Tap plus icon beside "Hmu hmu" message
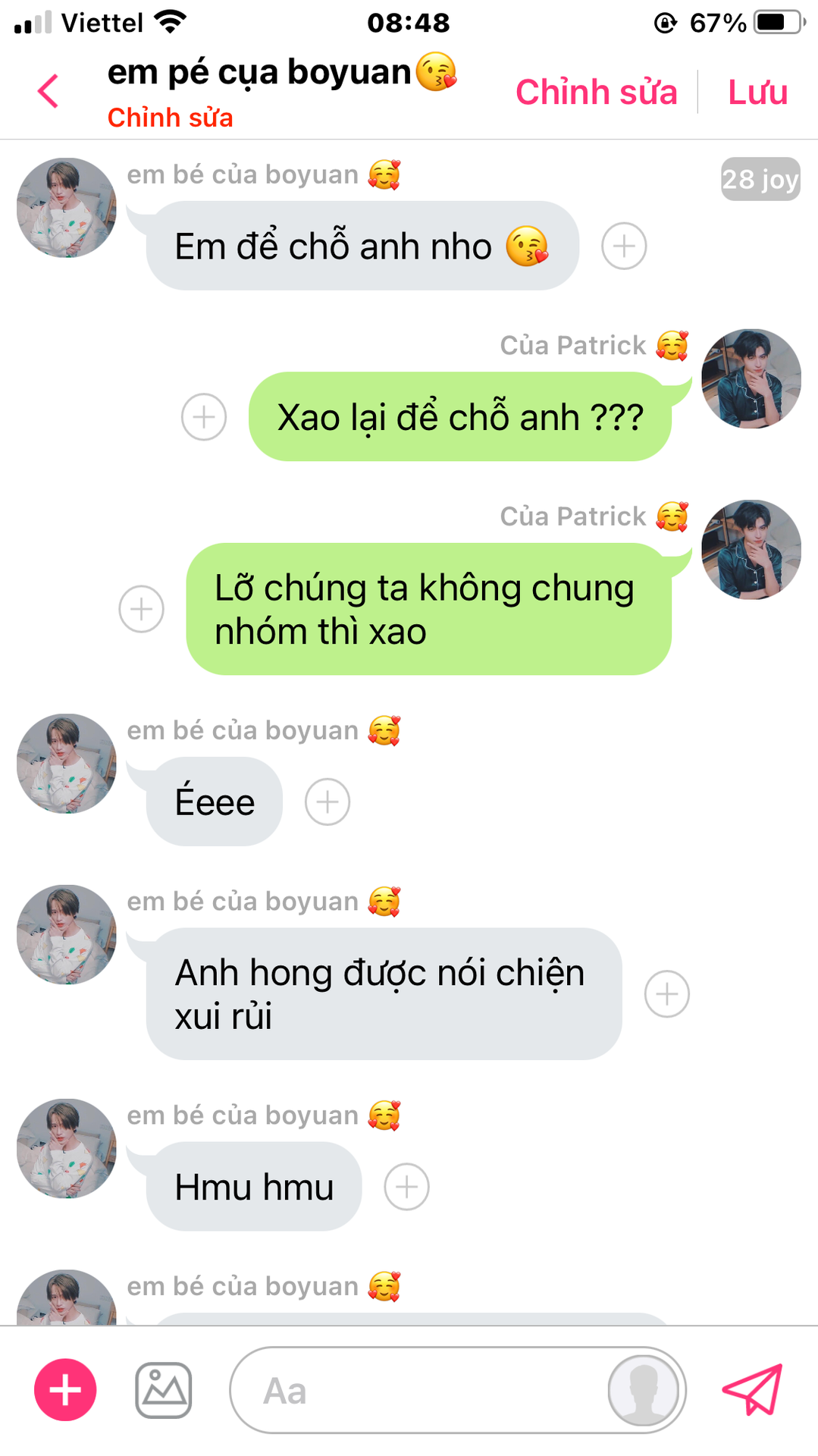The width and height of the screenshot is (818, 1456). (x=407, y=1187)
